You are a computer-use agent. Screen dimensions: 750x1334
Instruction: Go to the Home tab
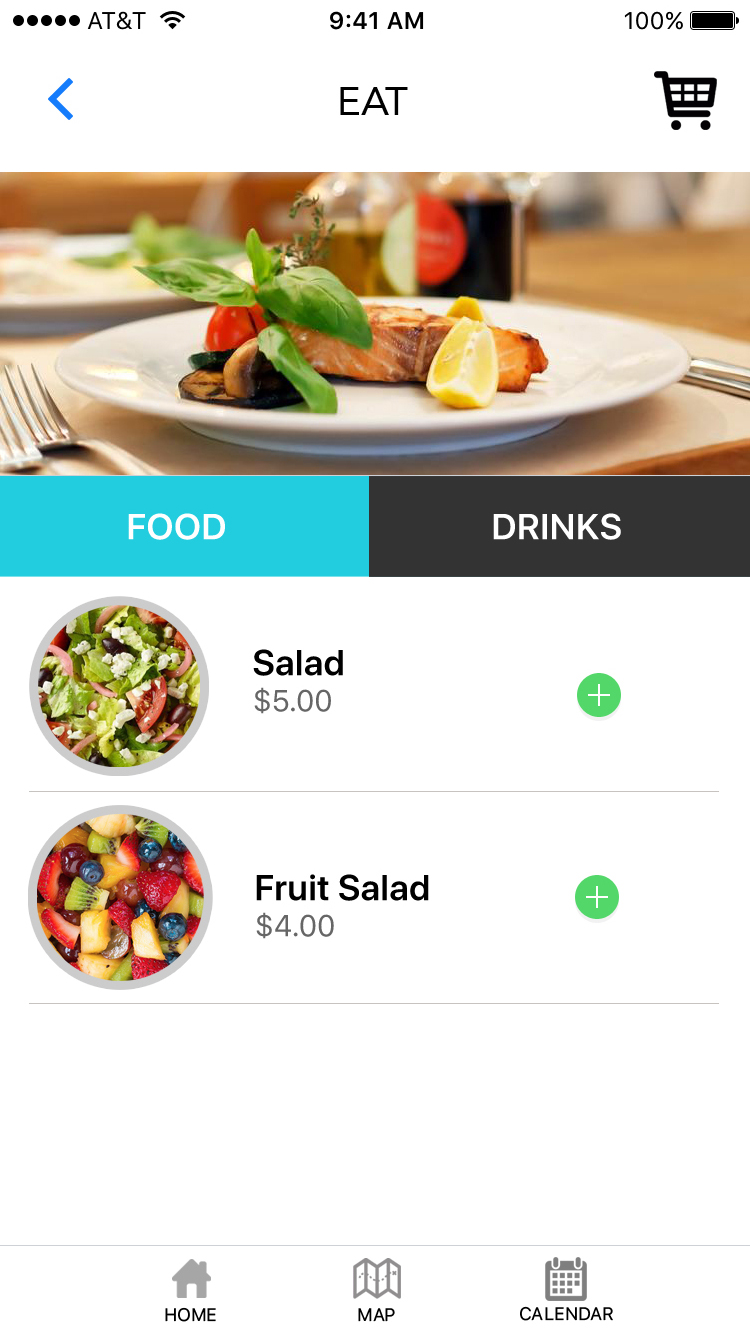tap(190, 1291)
